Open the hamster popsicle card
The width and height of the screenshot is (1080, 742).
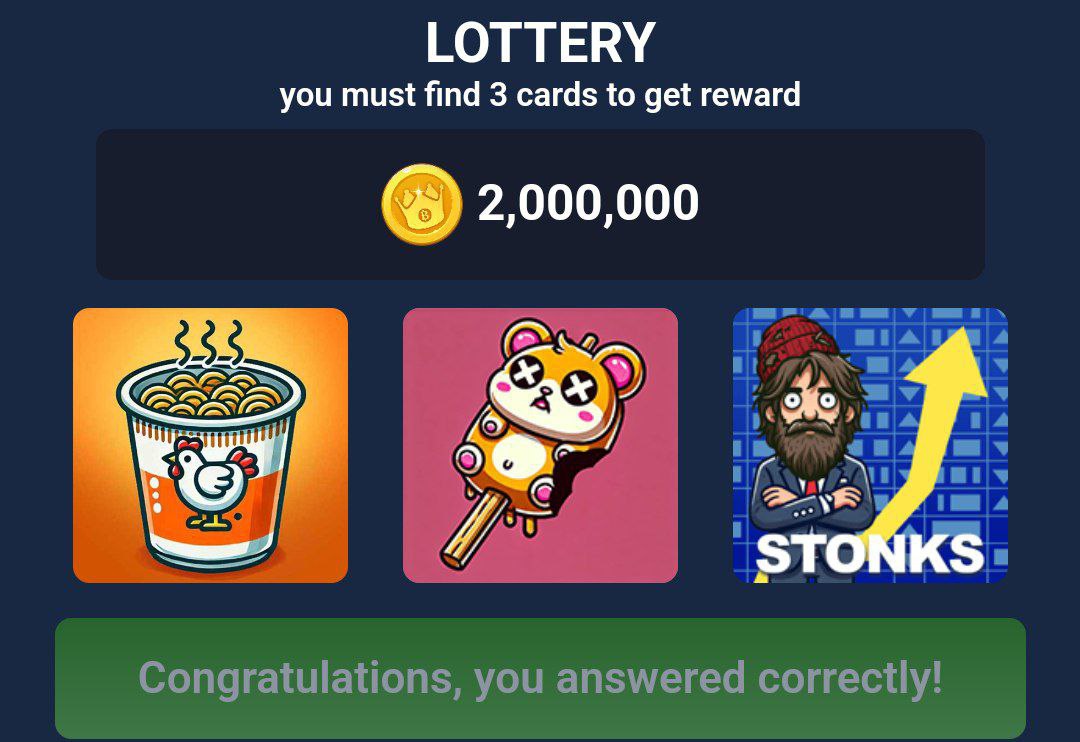[x=540, y=445]
